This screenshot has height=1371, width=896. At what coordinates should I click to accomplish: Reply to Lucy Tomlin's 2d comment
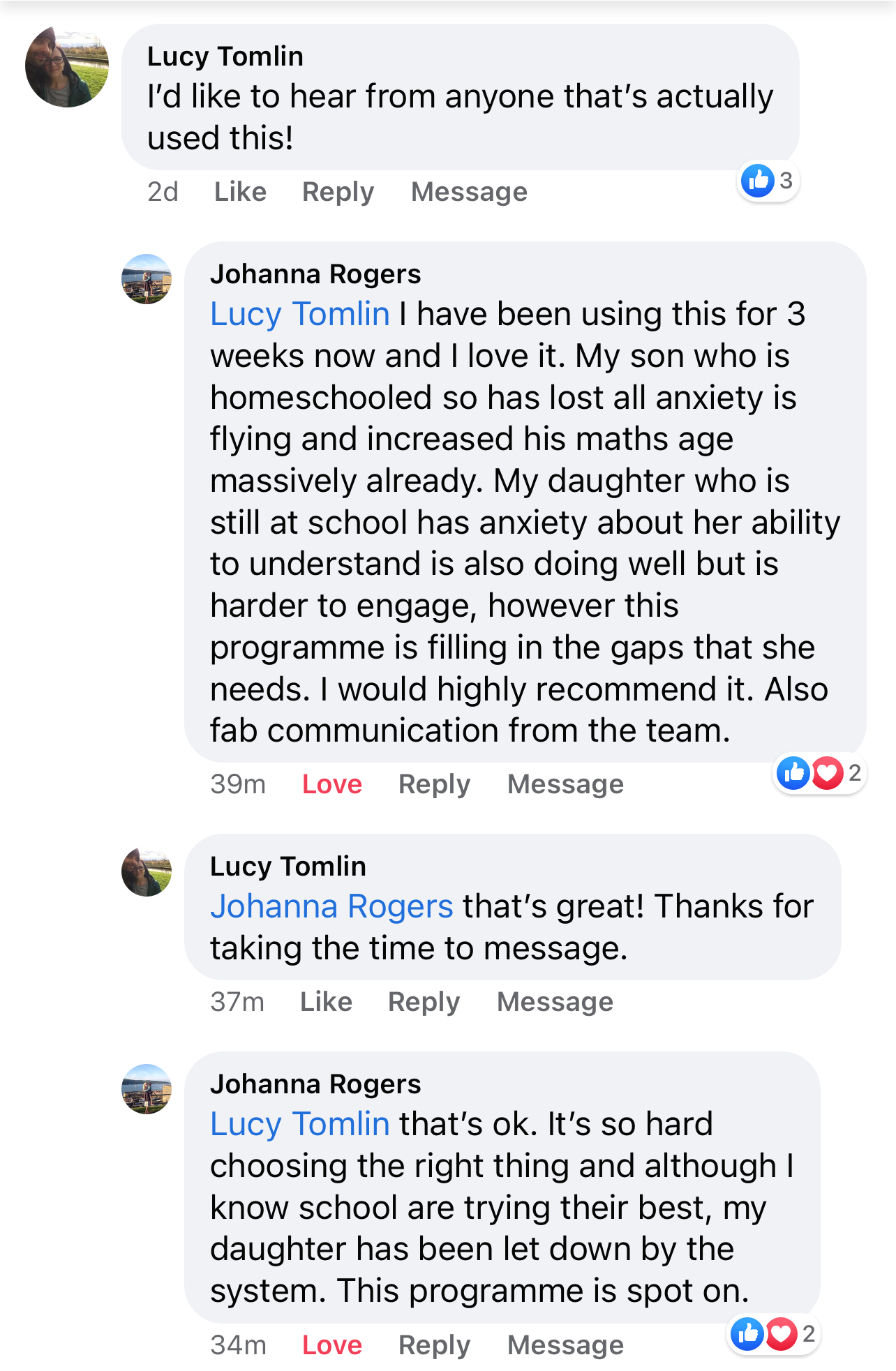pos(338,192)
